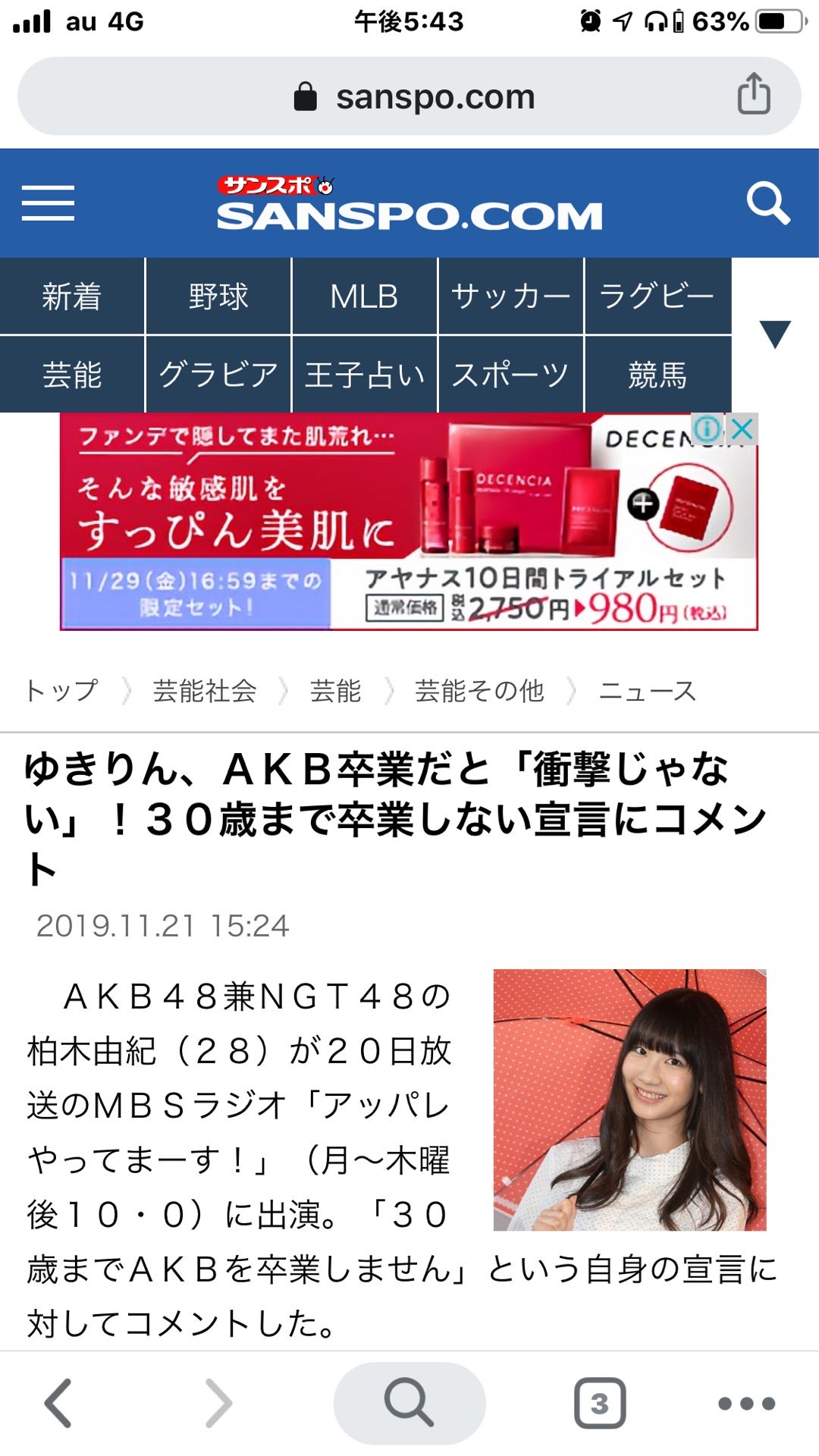Go back in the browser toolbar
The height and width of the screenshot is (1456, 819).
59,1403
